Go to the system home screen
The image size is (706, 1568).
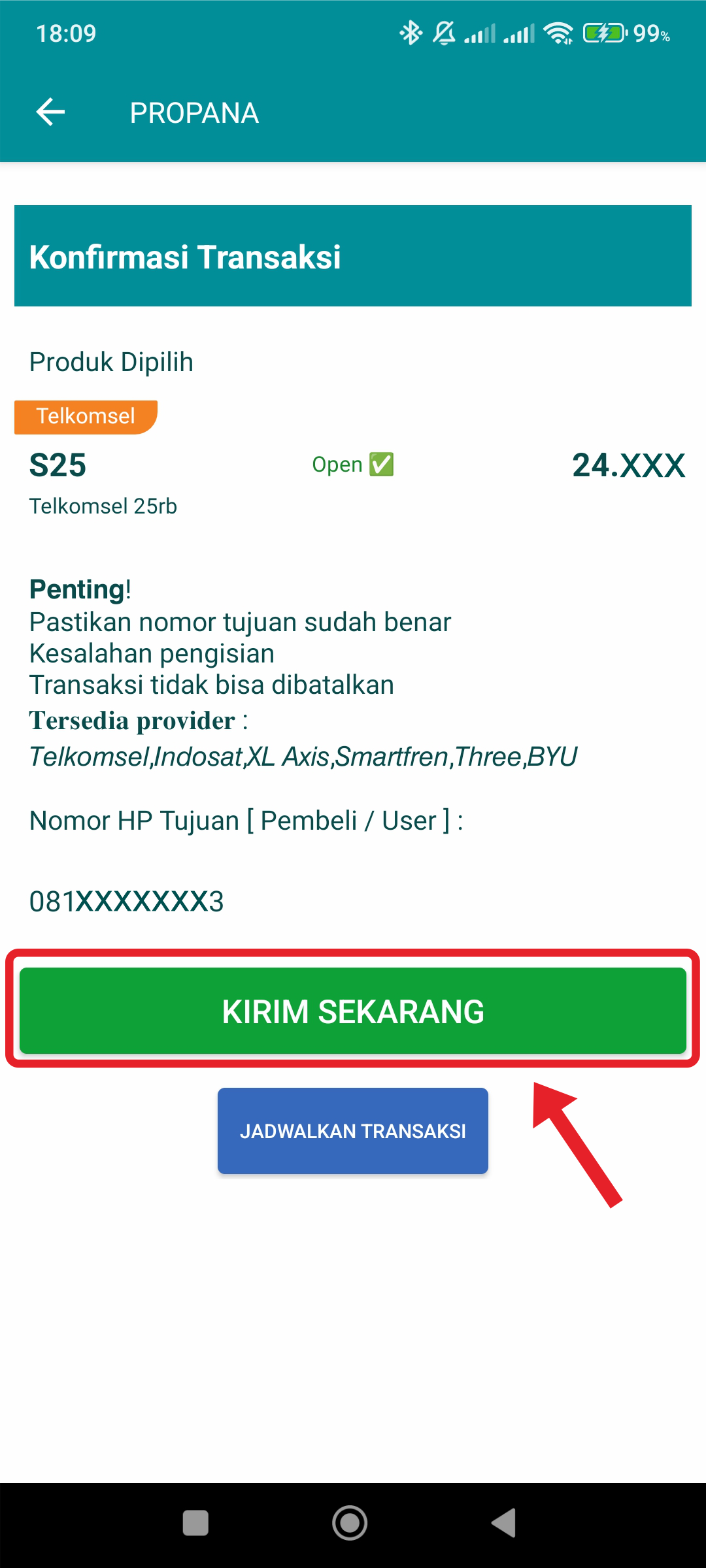pos(350,1523)
